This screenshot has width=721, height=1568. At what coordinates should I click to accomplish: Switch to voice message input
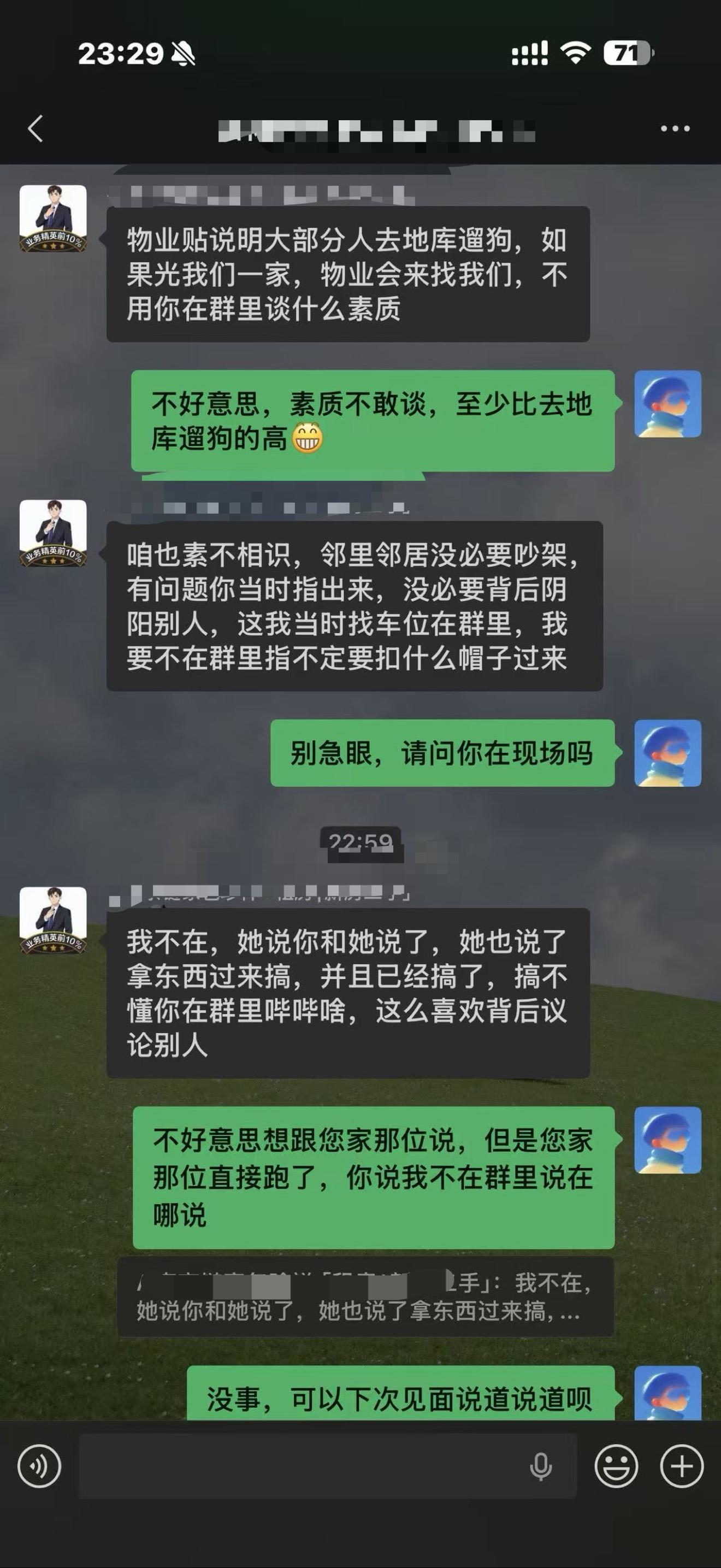point(39,1466)
